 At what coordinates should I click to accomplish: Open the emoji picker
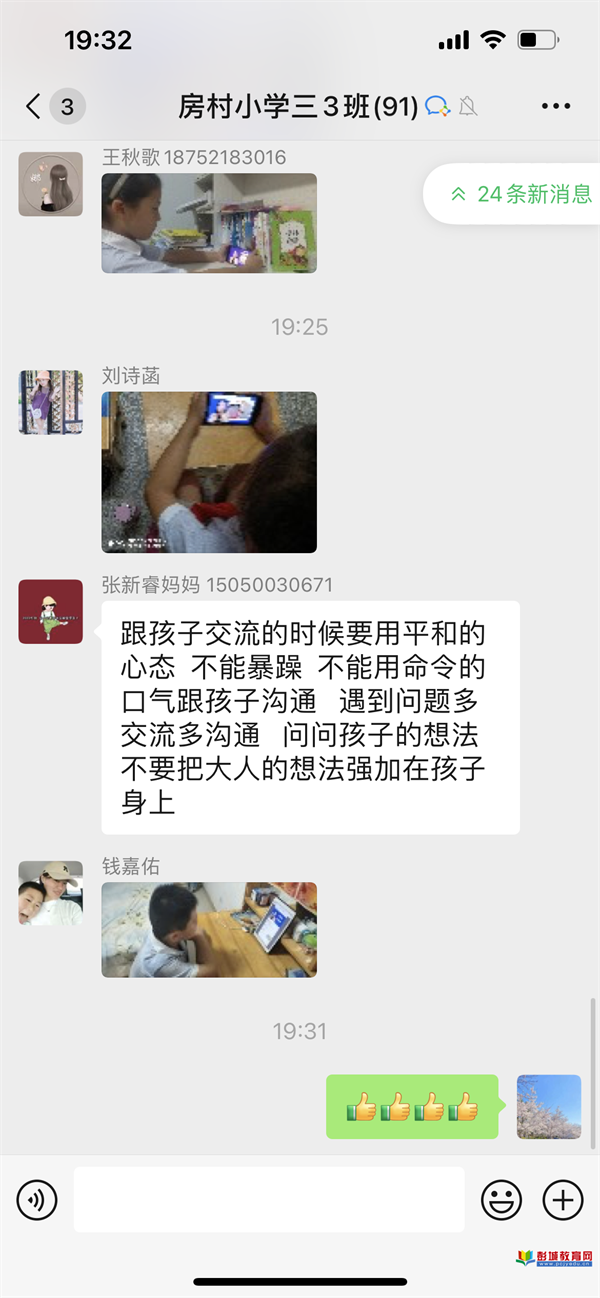coord(502,1199)
